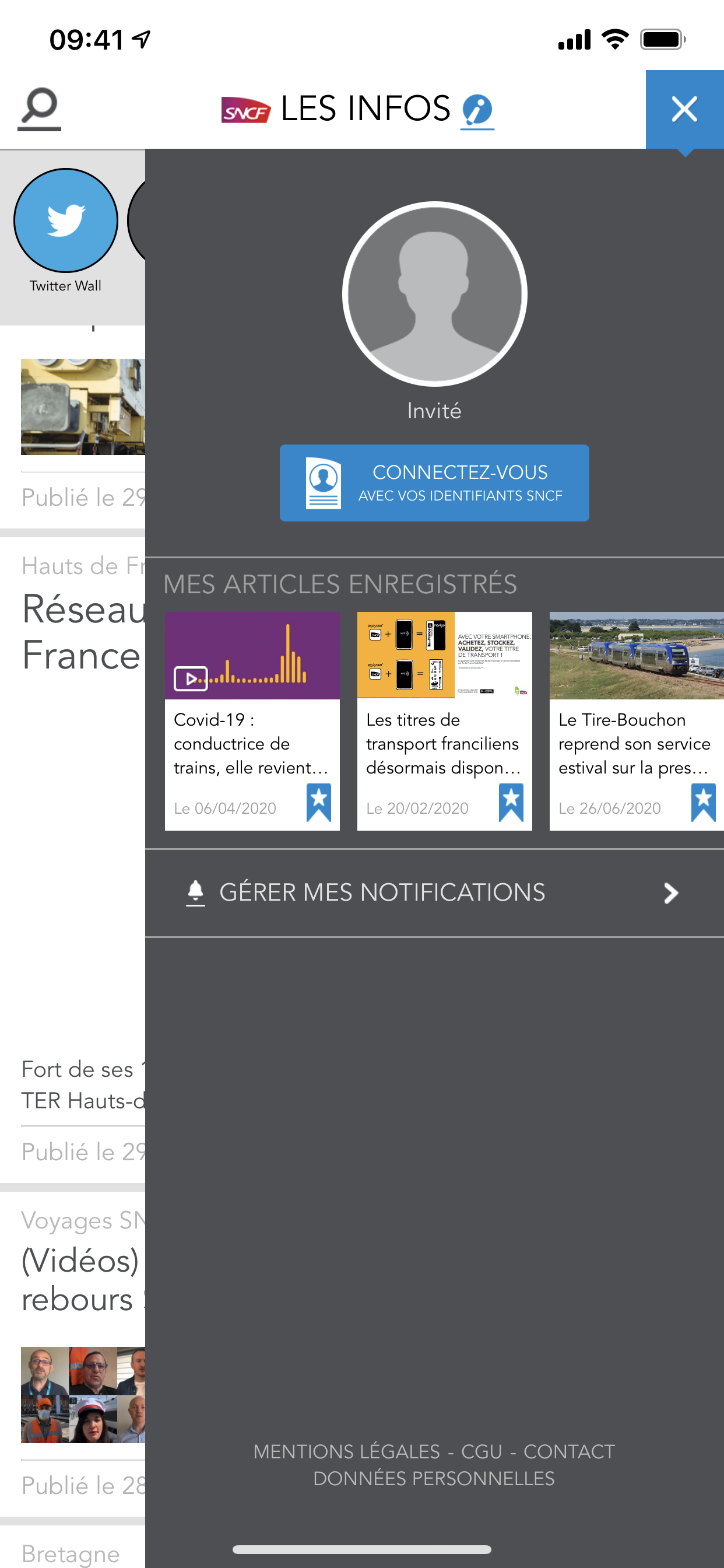Tap Connectez-vous with SNCF identifiers
The width and height of the screenshot is (724, 1568).
pyautogui.click(x=434, y=482)
